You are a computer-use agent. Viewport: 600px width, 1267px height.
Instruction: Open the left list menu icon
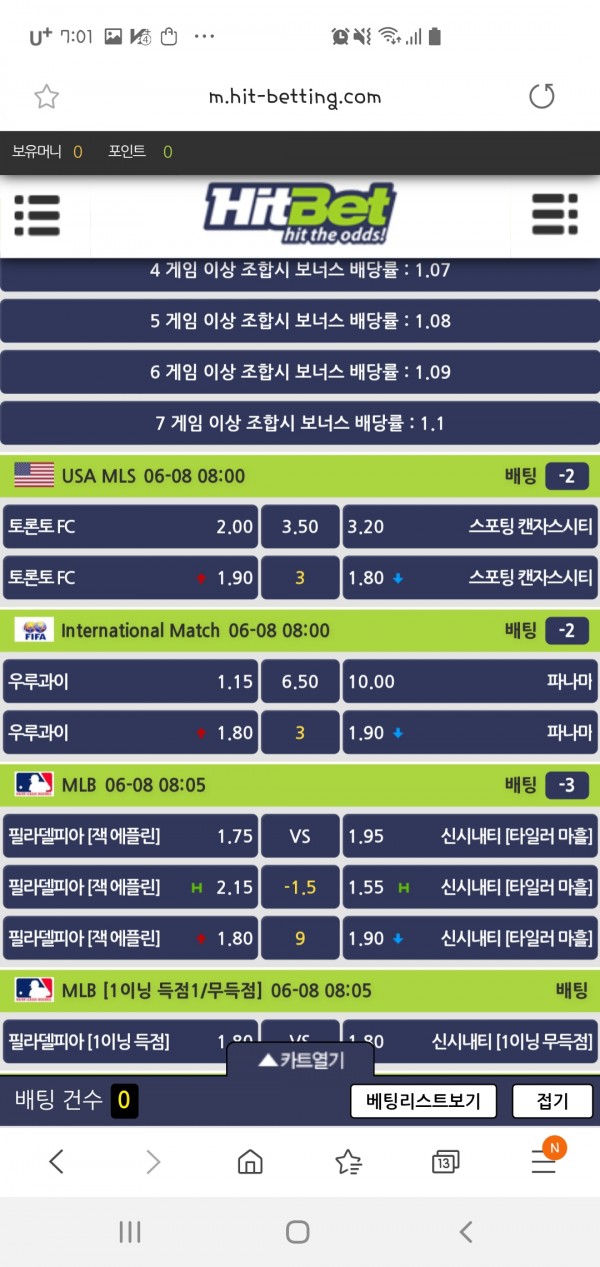(37, 215)
